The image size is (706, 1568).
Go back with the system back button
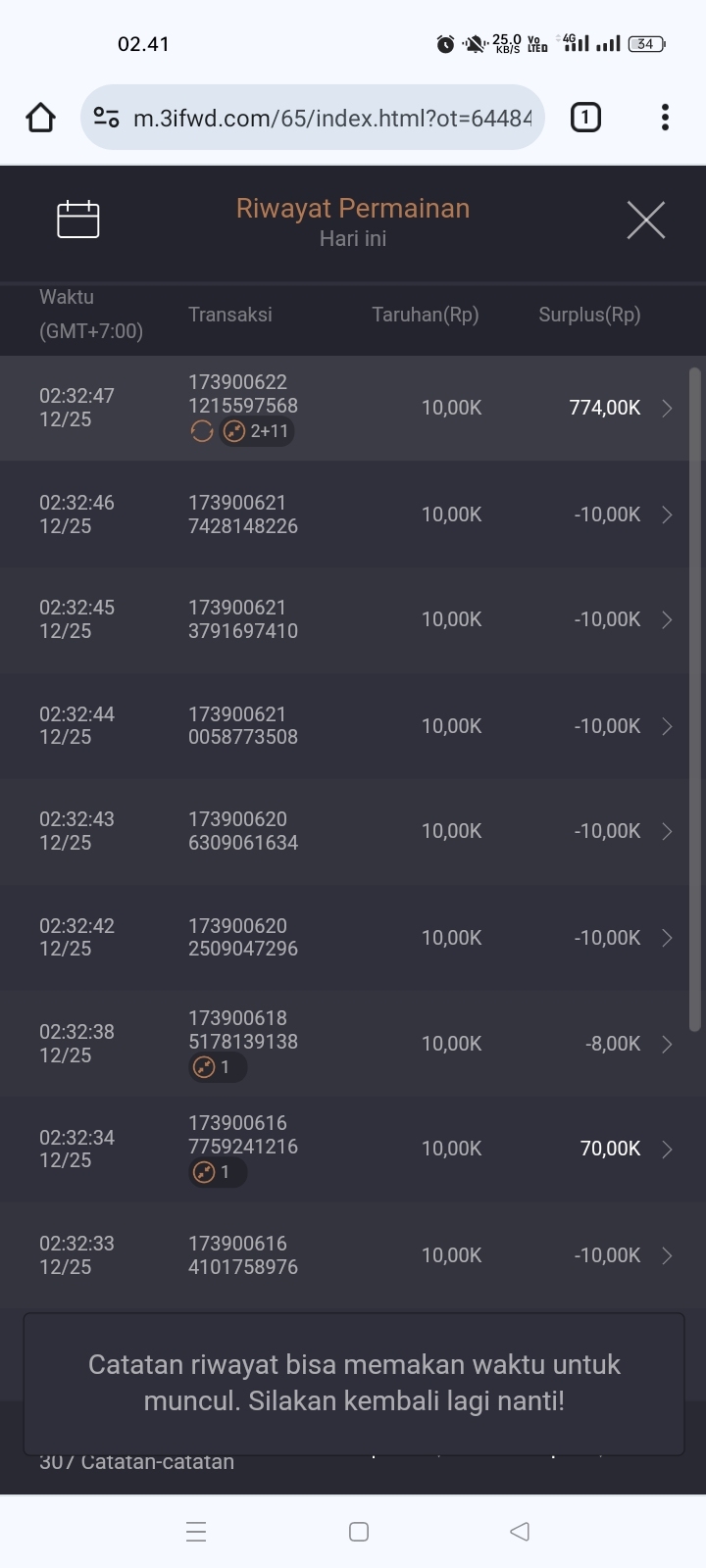tap(520, 1532)
